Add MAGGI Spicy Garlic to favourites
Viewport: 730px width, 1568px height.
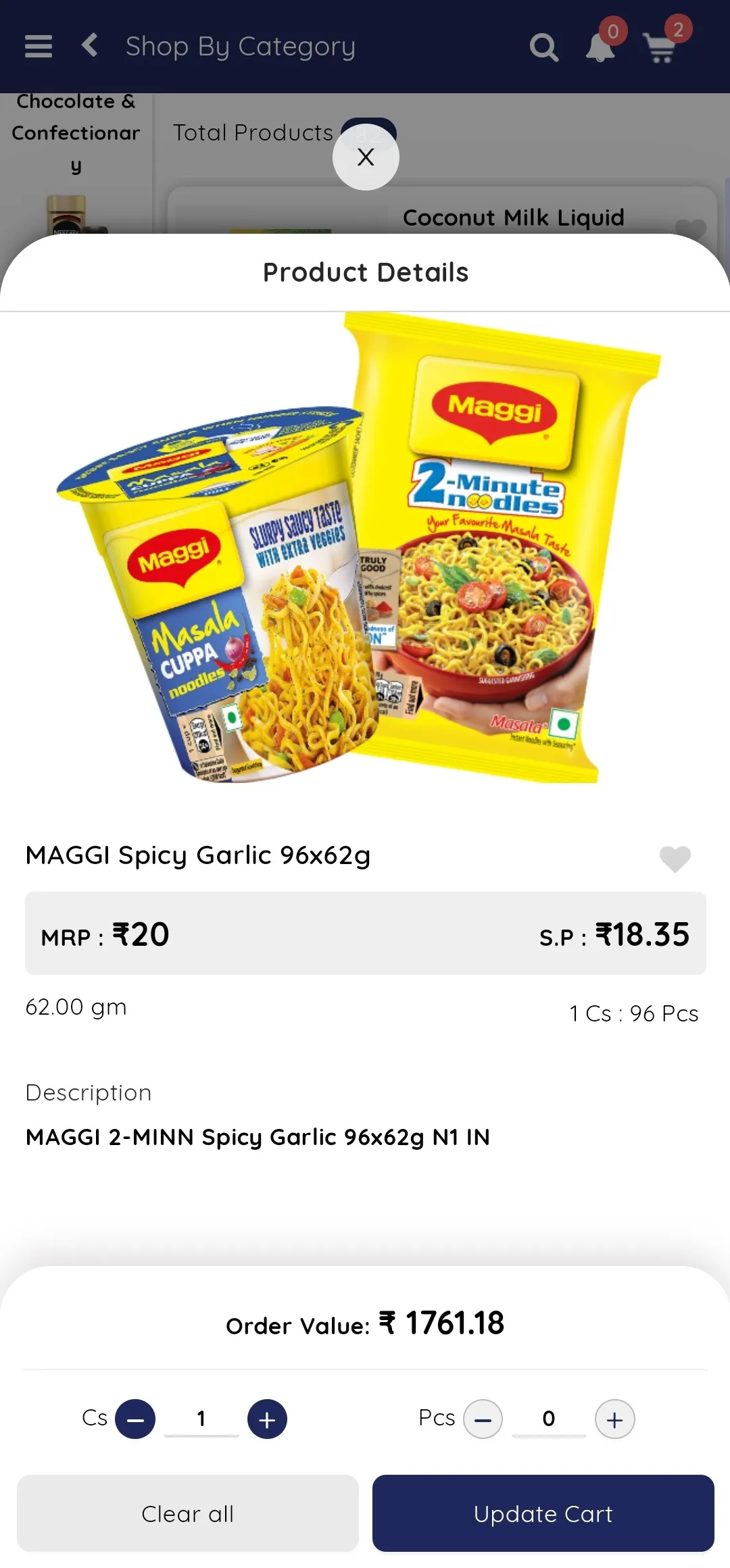(675, 859)
